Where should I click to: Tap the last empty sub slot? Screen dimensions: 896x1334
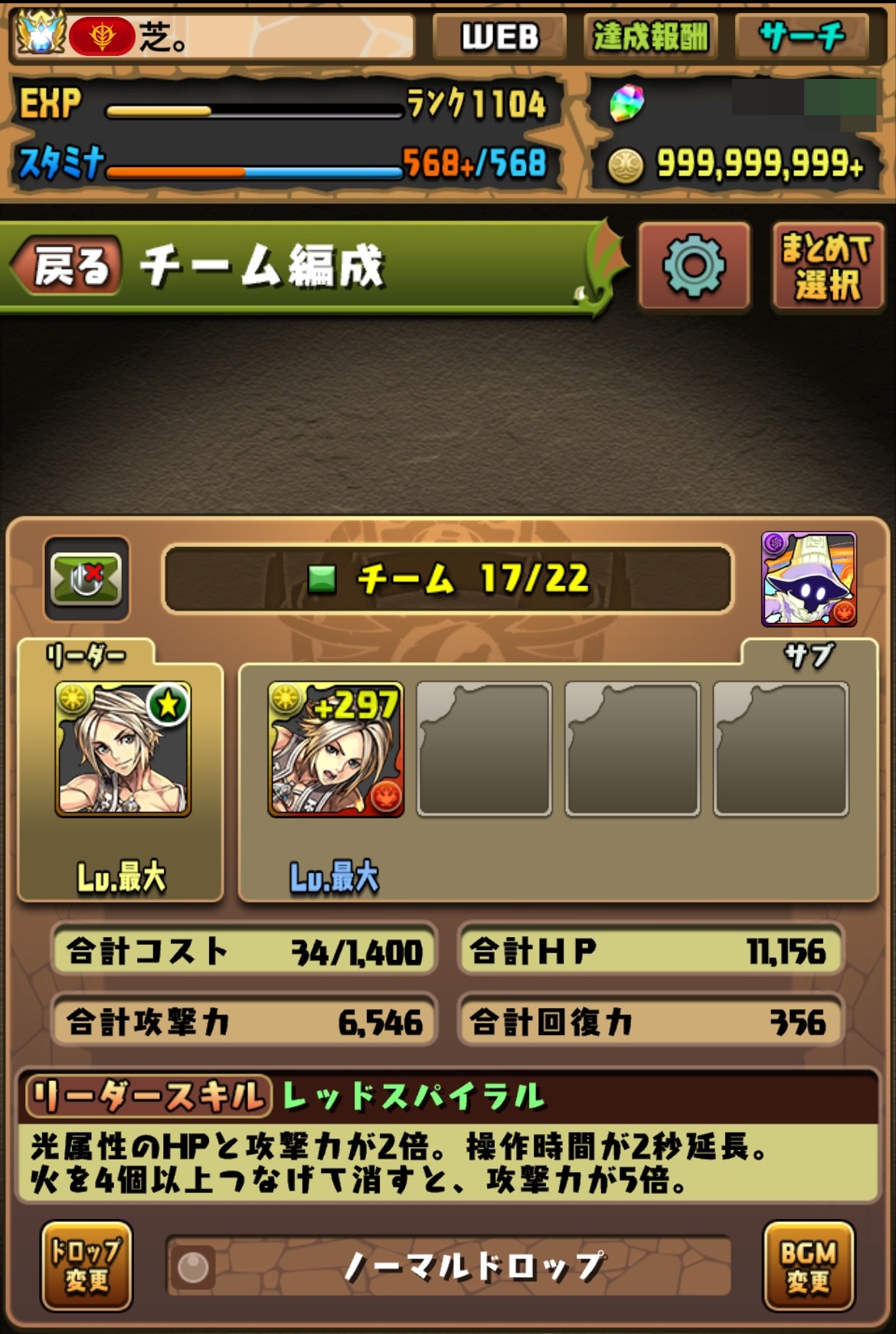(781, 749)
